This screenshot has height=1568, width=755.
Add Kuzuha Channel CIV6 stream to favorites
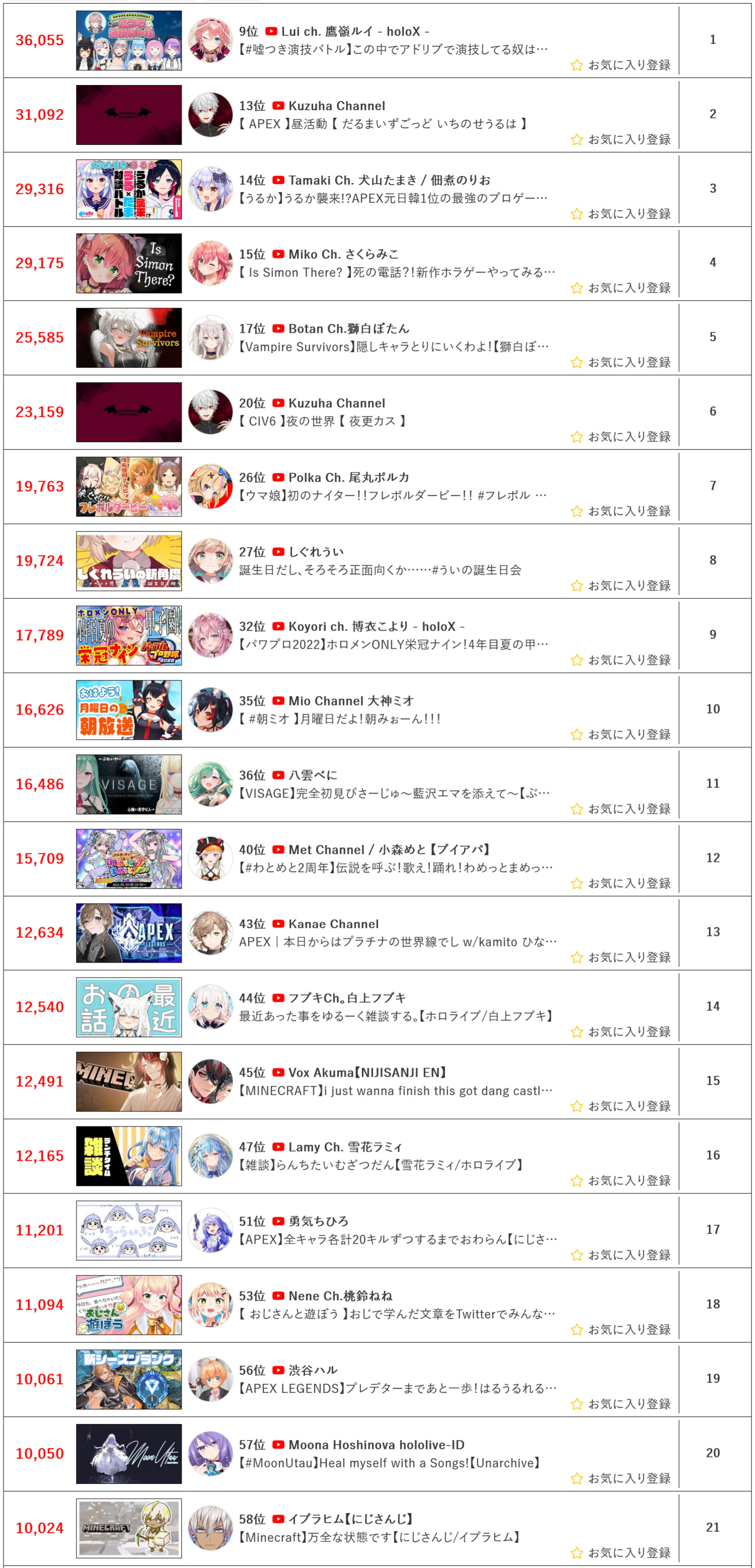pyautogui.click(x=620, y=437)
